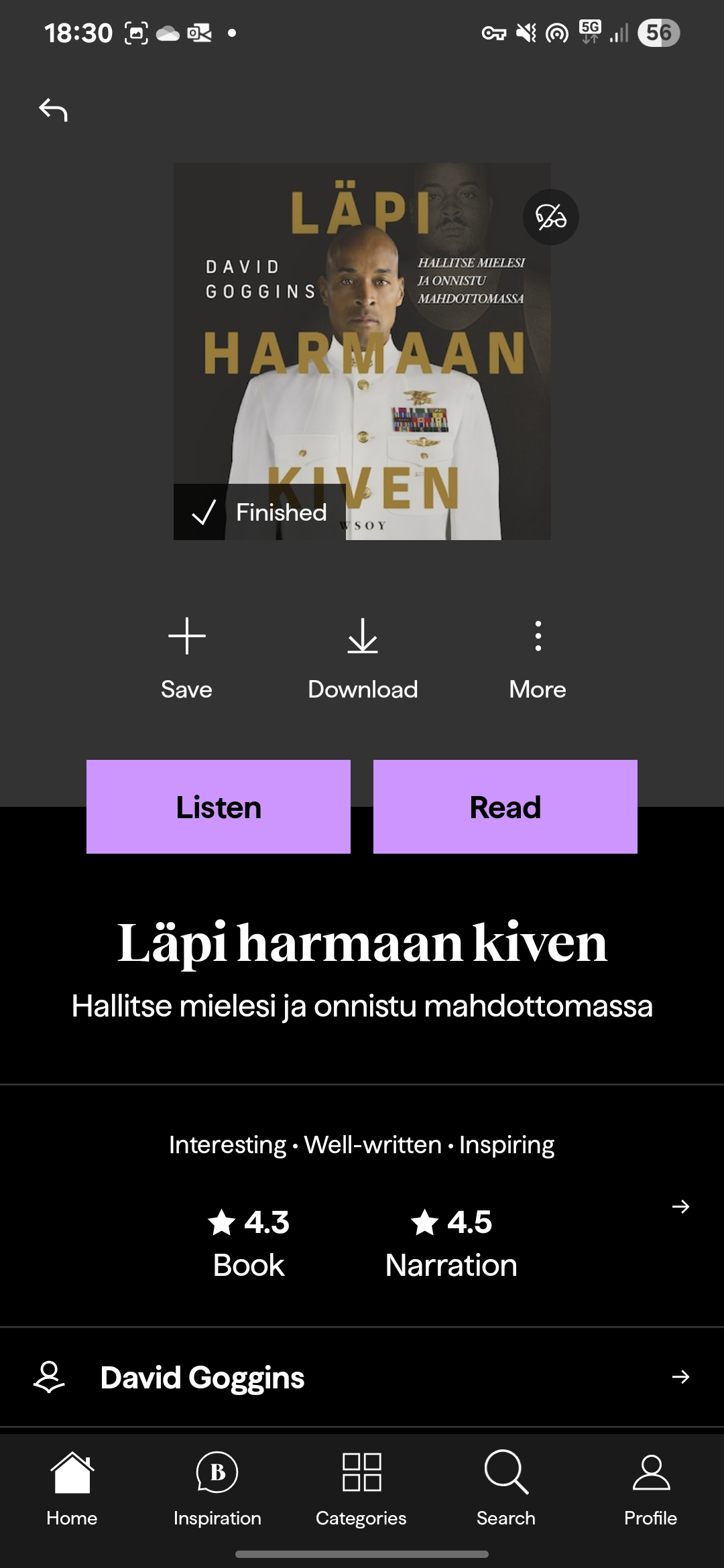Open the More options menu
The width and height of the screenshot is (724, 1568).
[538, 658]
